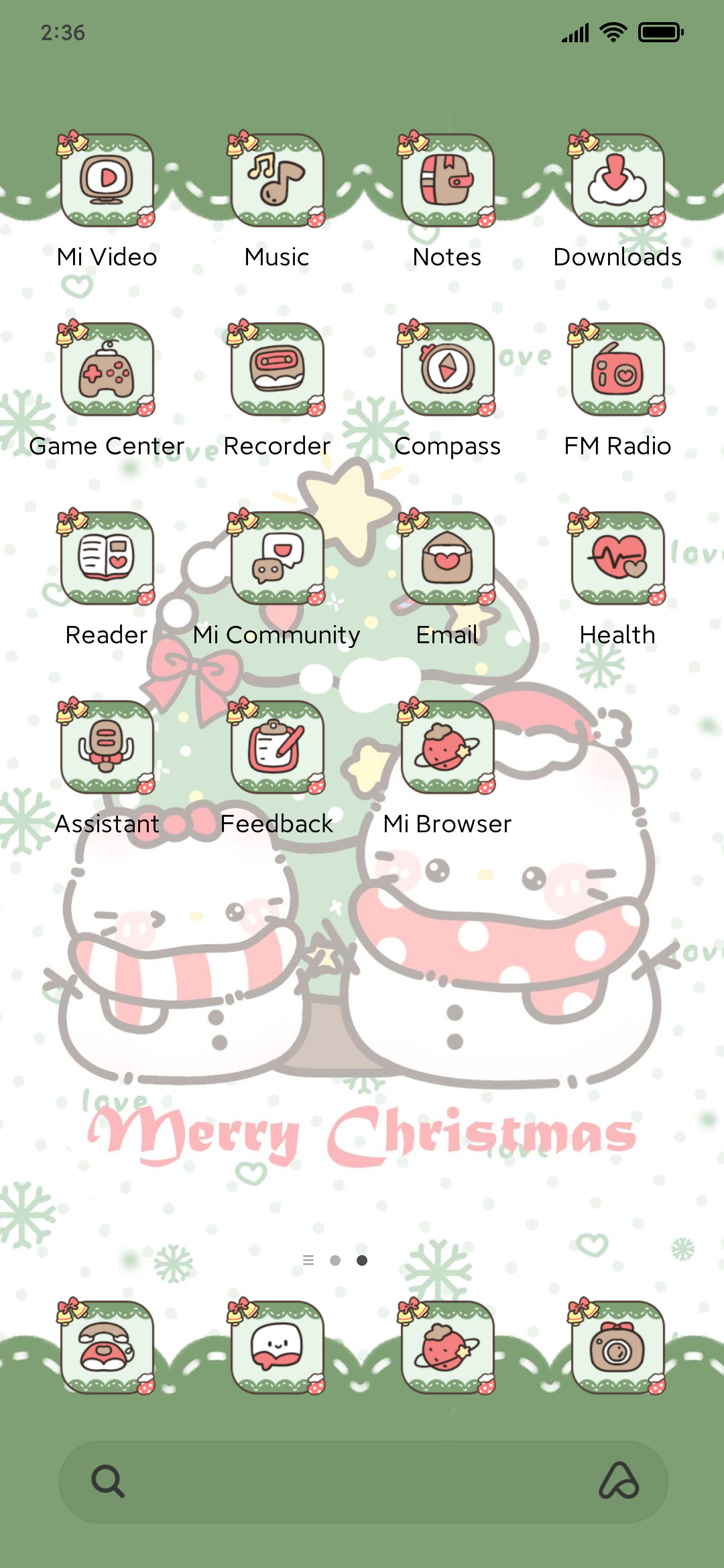This screenshot has width=724, height=1568.
Task: Tap the assistant icon in the search bar
Action: click(618, 1481)
